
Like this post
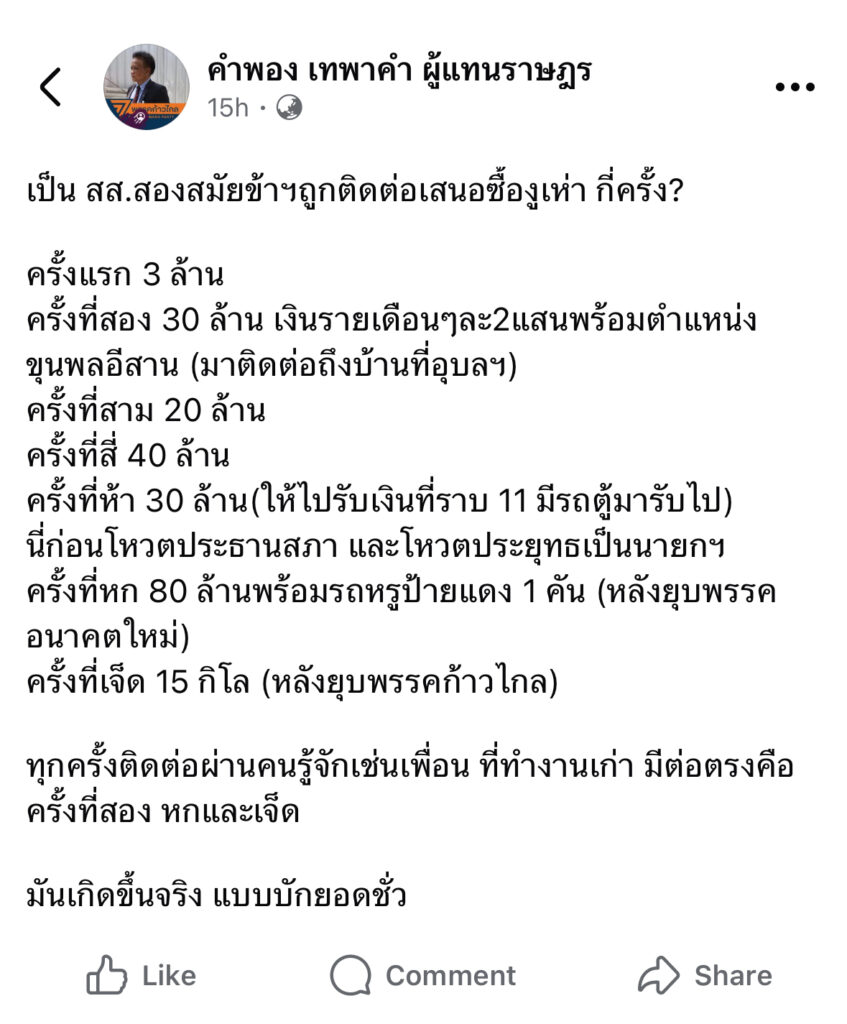pos(141,975)
